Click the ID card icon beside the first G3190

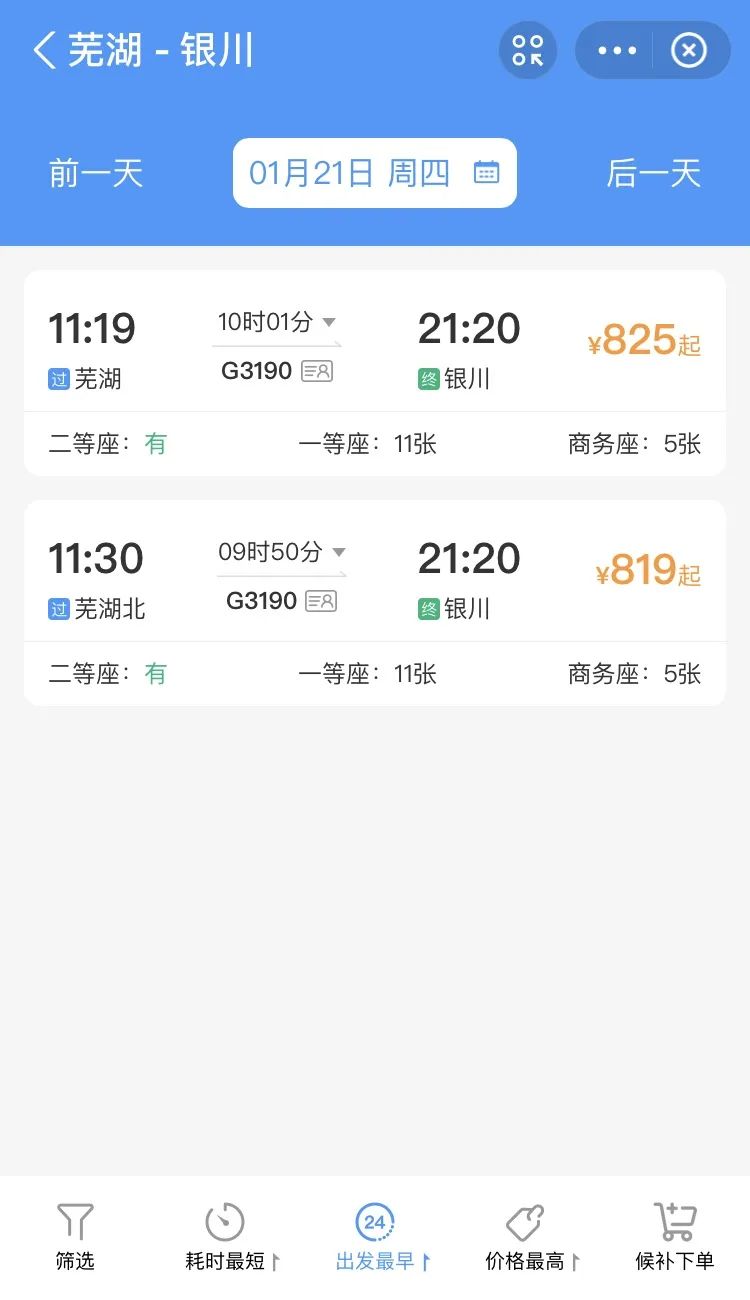(318, 371)
